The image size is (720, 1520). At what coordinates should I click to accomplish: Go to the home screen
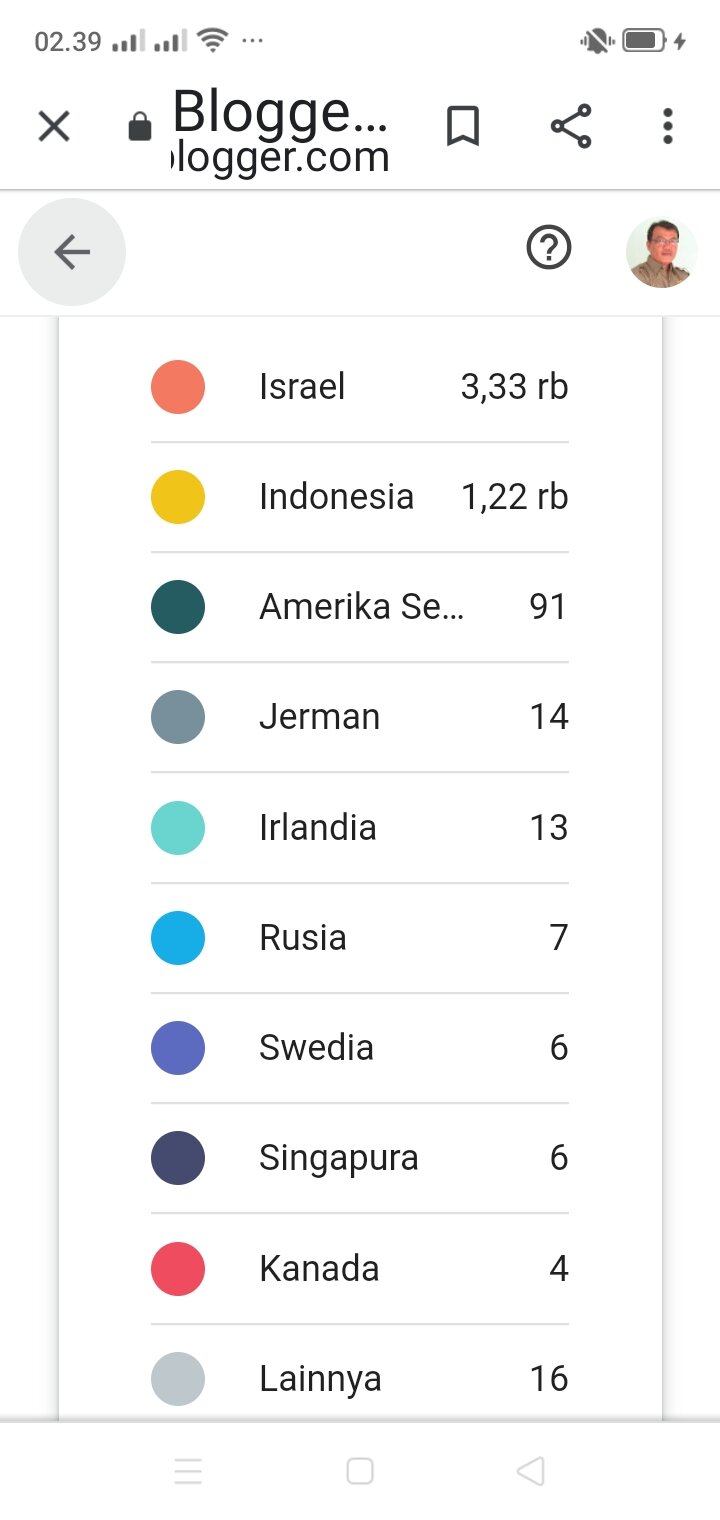click(360, 1471)
